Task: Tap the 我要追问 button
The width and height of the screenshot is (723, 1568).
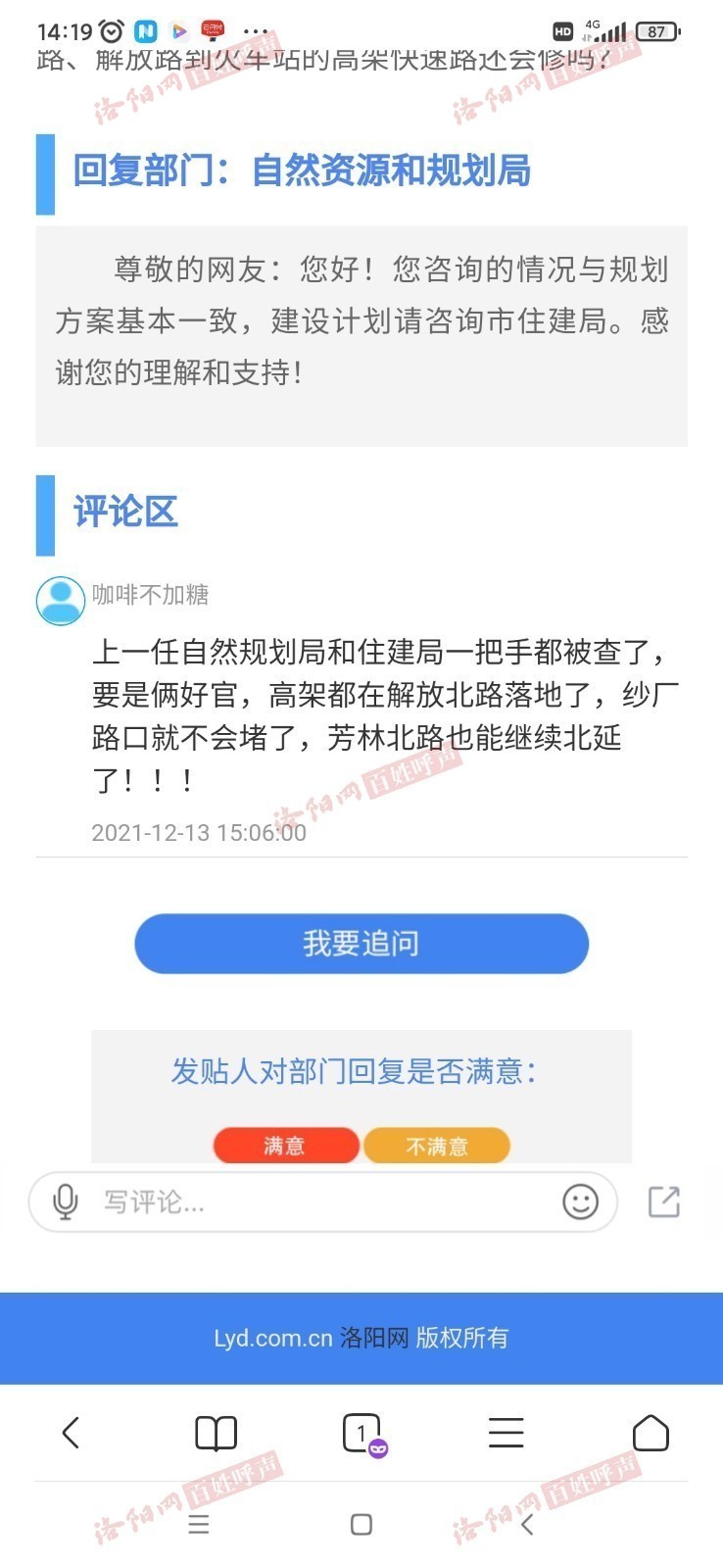Action: (x=361, y=943)
